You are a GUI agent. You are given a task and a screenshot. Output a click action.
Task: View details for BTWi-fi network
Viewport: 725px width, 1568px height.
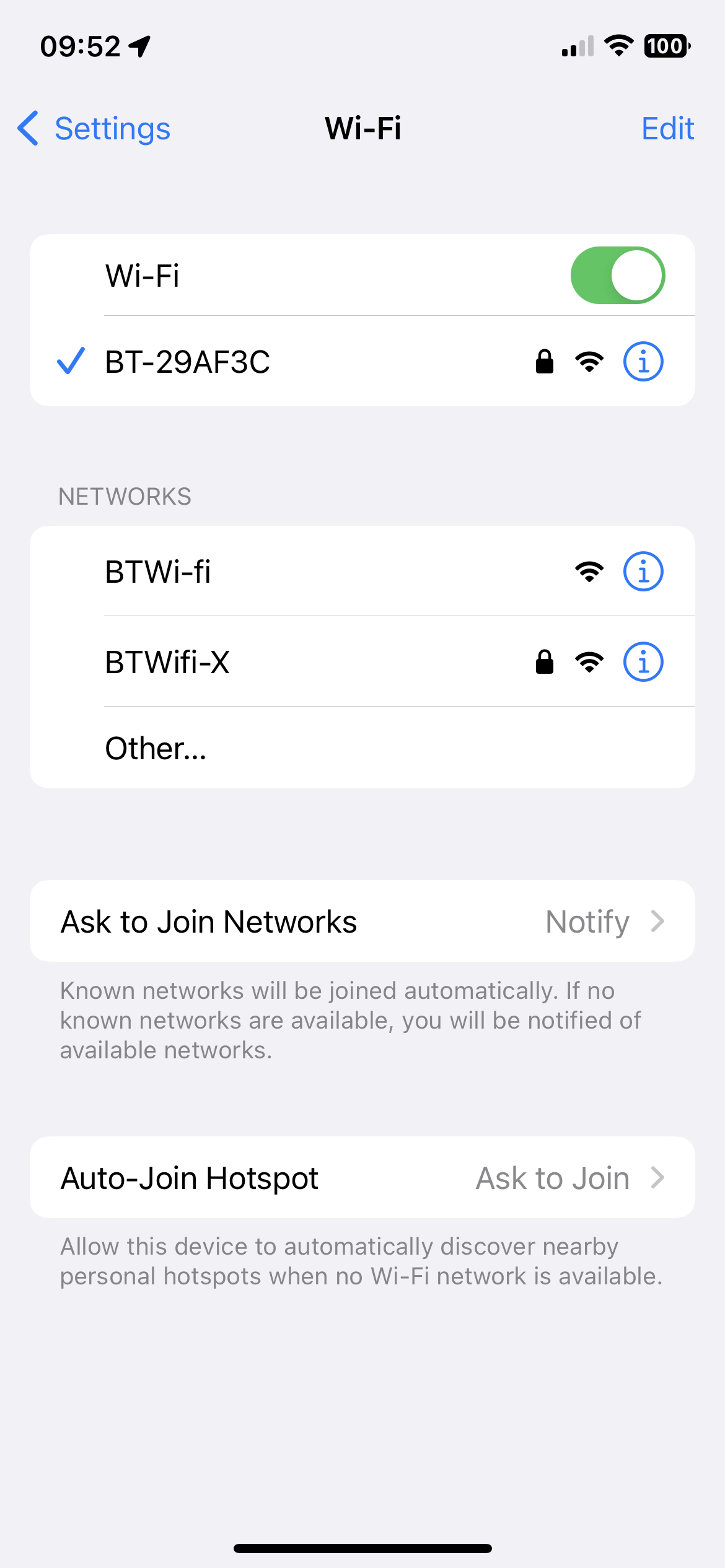643,572
